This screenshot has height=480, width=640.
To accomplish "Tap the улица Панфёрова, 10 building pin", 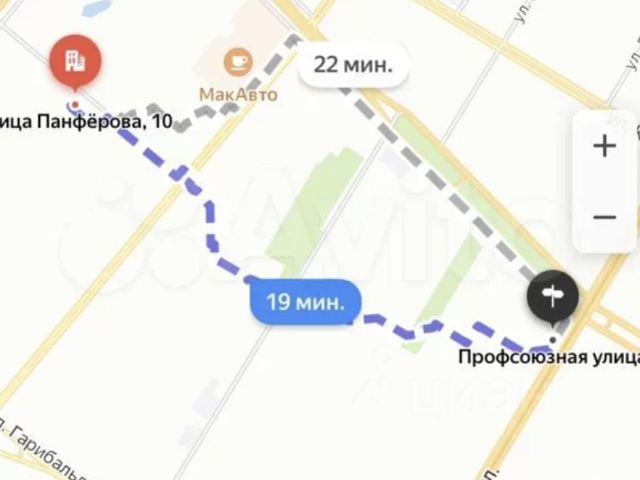I will (x=76, y=62).
